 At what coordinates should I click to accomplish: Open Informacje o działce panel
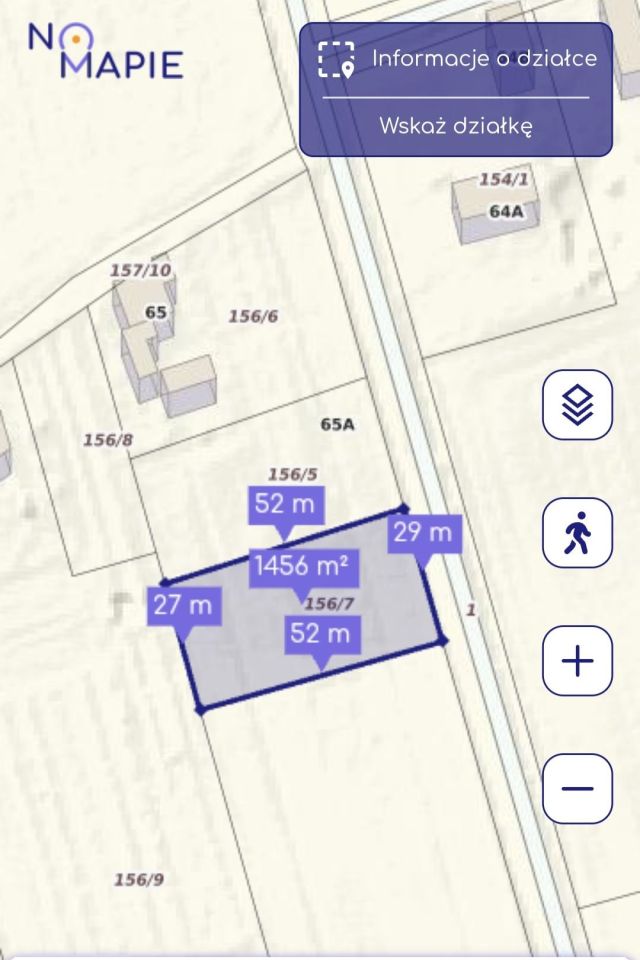tap(456, 59)
